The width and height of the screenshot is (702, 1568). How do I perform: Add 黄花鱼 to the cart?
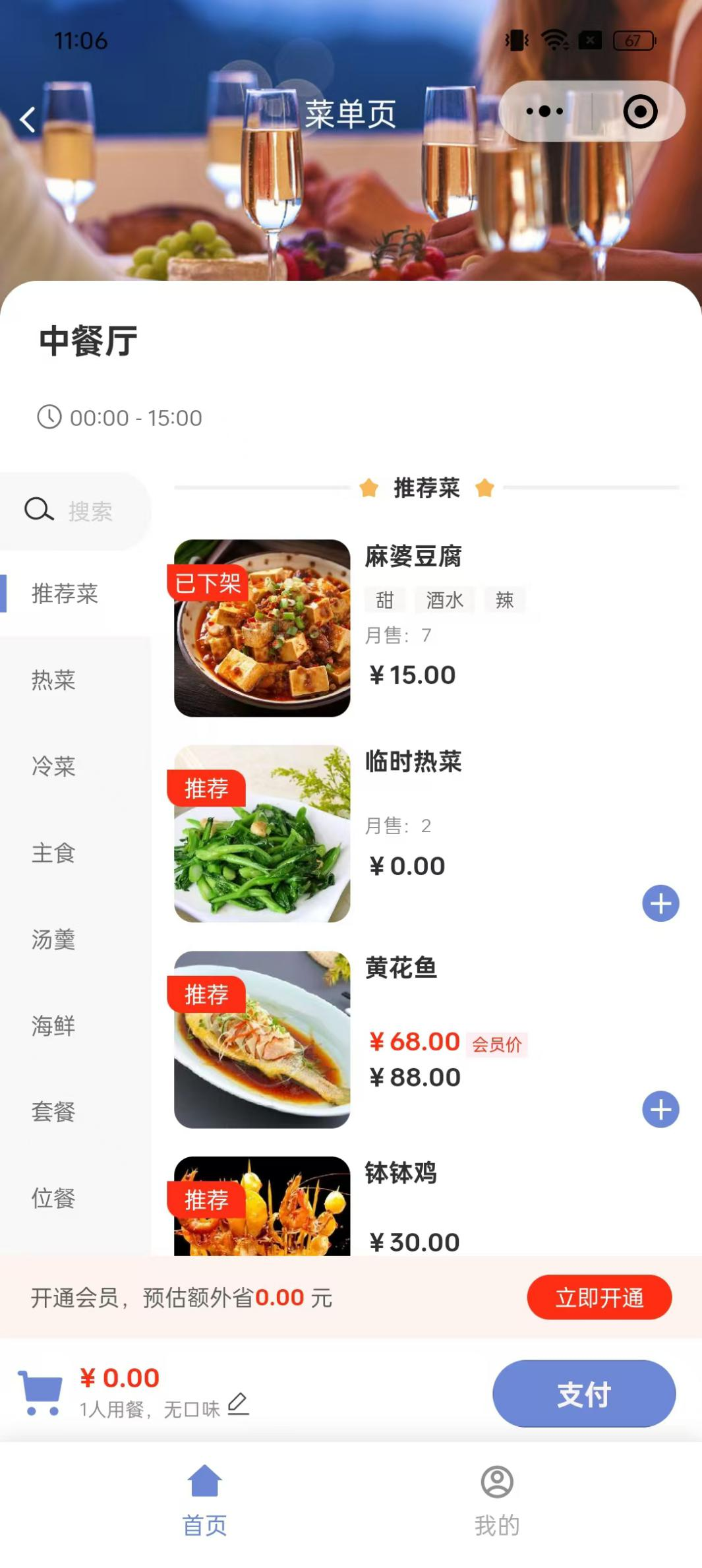click(x=660, y=1110)
